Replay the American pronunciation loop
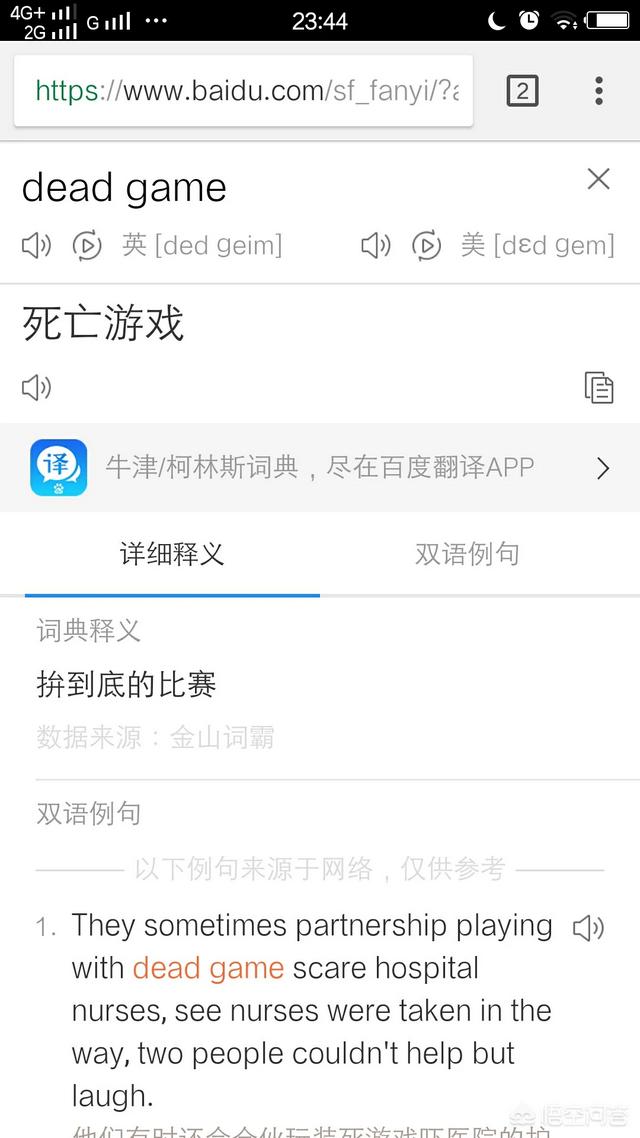Screen dimensions: 640x1138 pos(427,245)
